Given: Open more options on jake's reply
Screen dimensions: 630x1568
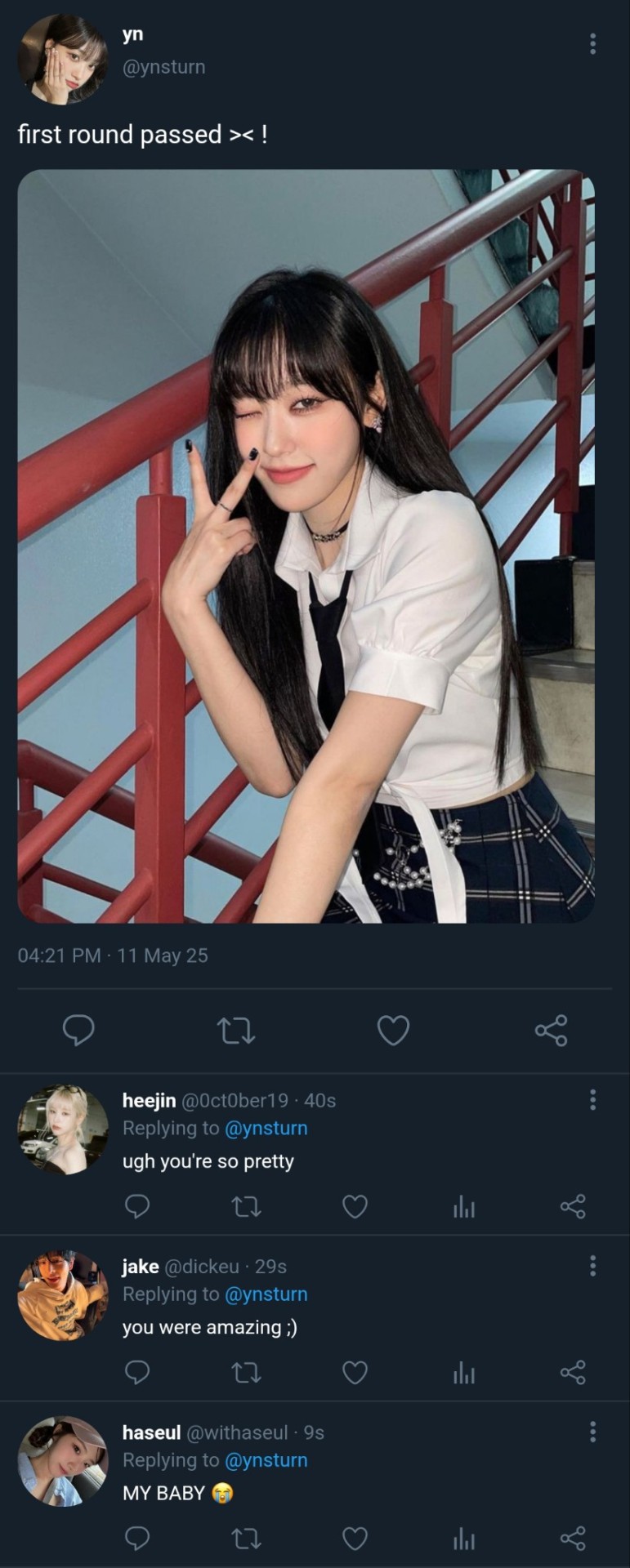Looking at the screenshot, I should coord(592,1266).
